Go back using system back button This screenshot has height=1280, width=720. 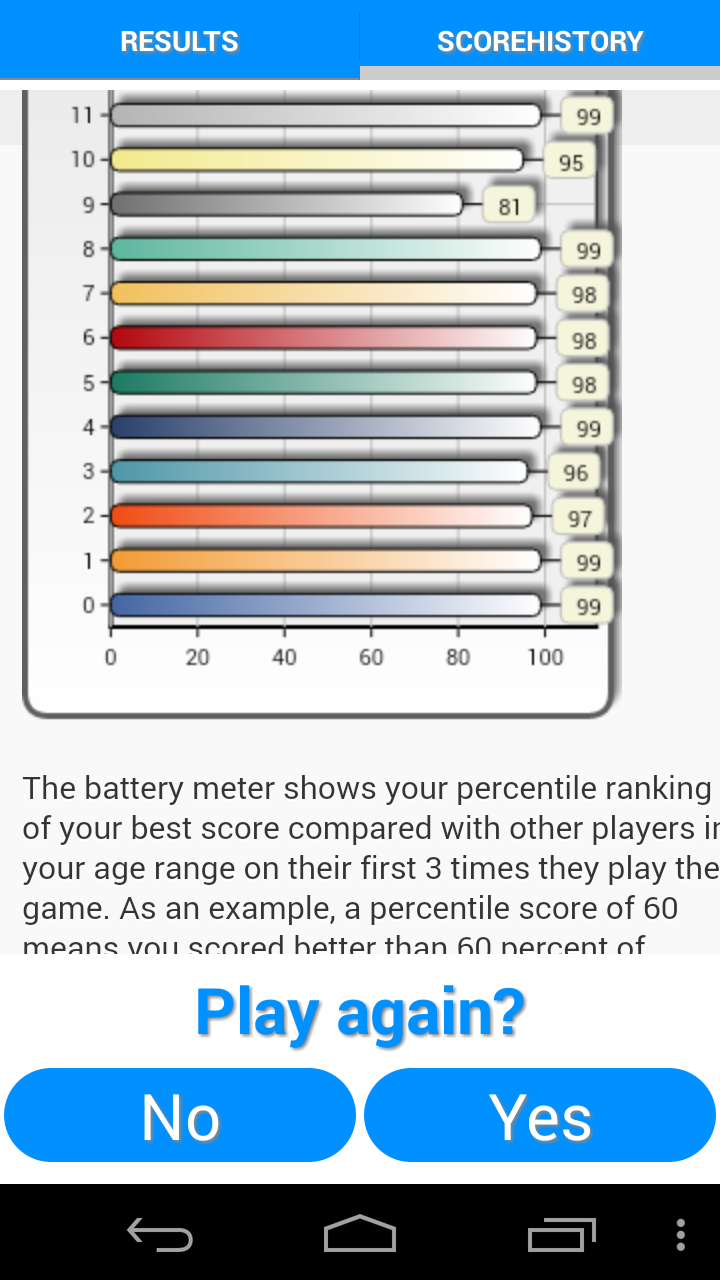tap(160, 1234)
